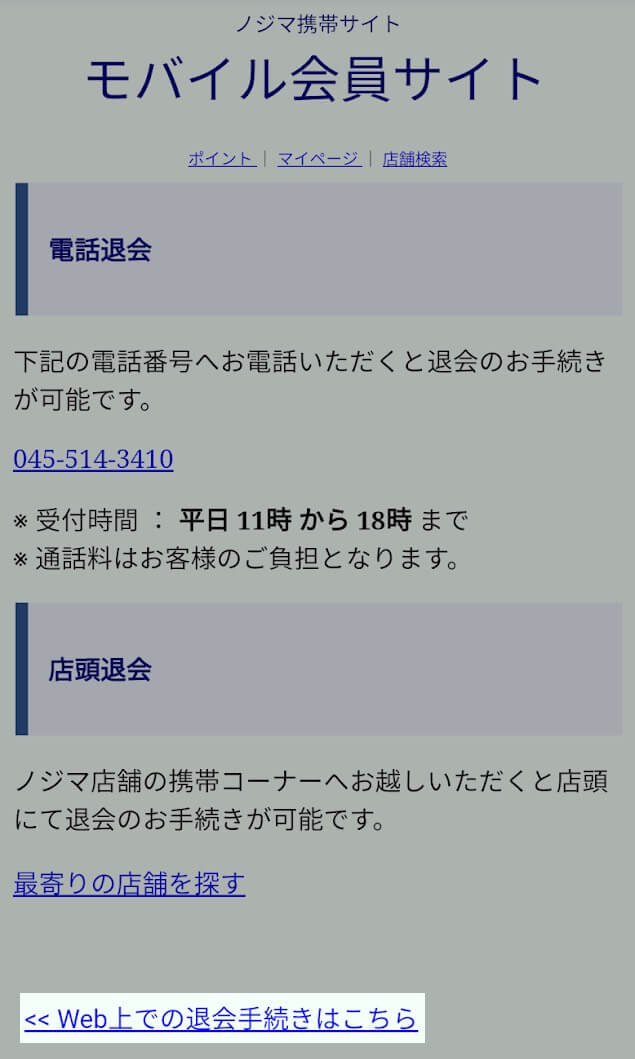The width and height of the screenshot is (635, 1059).
Task: Open the ポイント link
Action: [220, 159]
